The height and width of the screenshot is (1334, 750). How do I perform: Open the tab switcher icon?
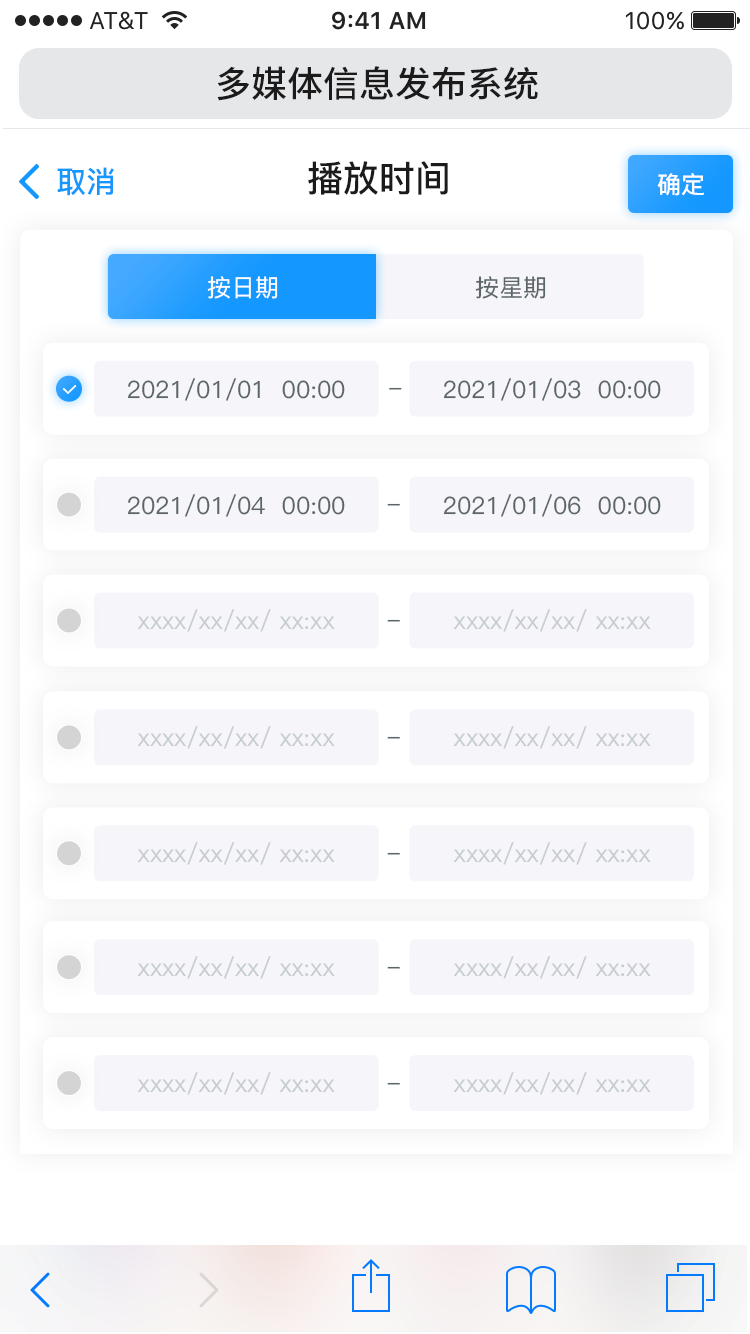(689, 1288)
